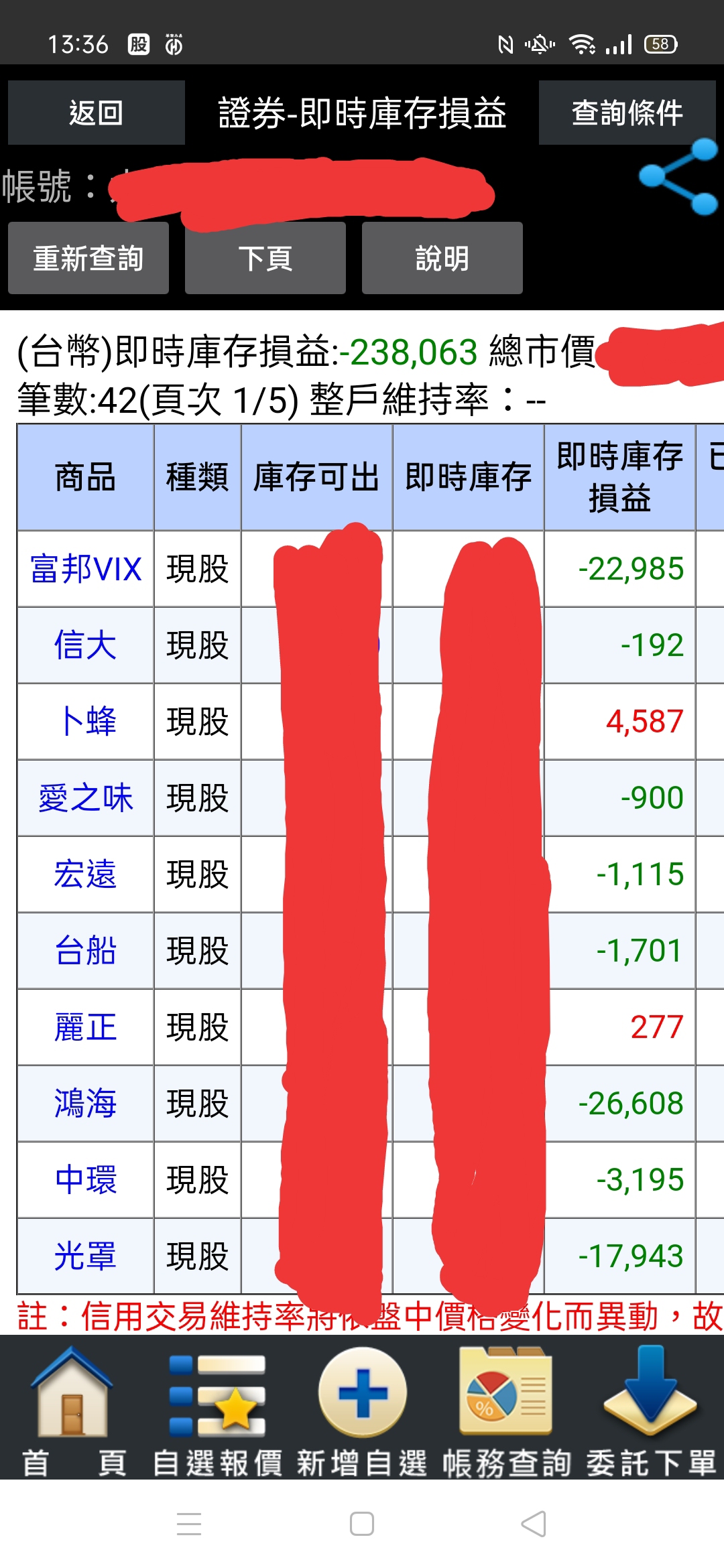Tap the 返回 back button
Image resolution: width=724 pixels, height=1568 pixels.
point(96,113)
